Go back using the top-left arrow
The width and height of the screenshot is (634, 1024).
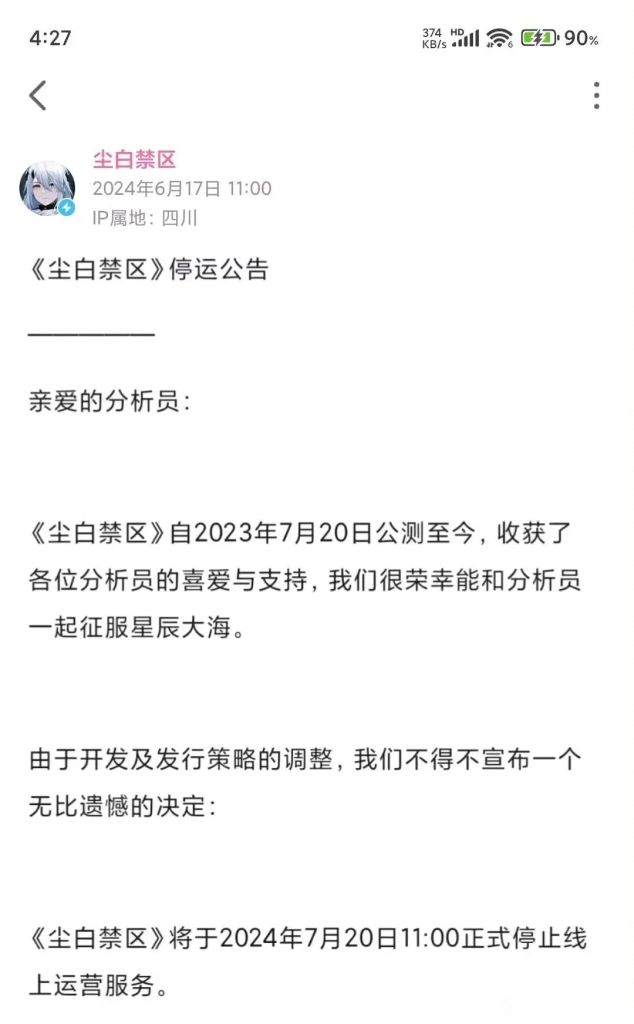pos(38,95)
